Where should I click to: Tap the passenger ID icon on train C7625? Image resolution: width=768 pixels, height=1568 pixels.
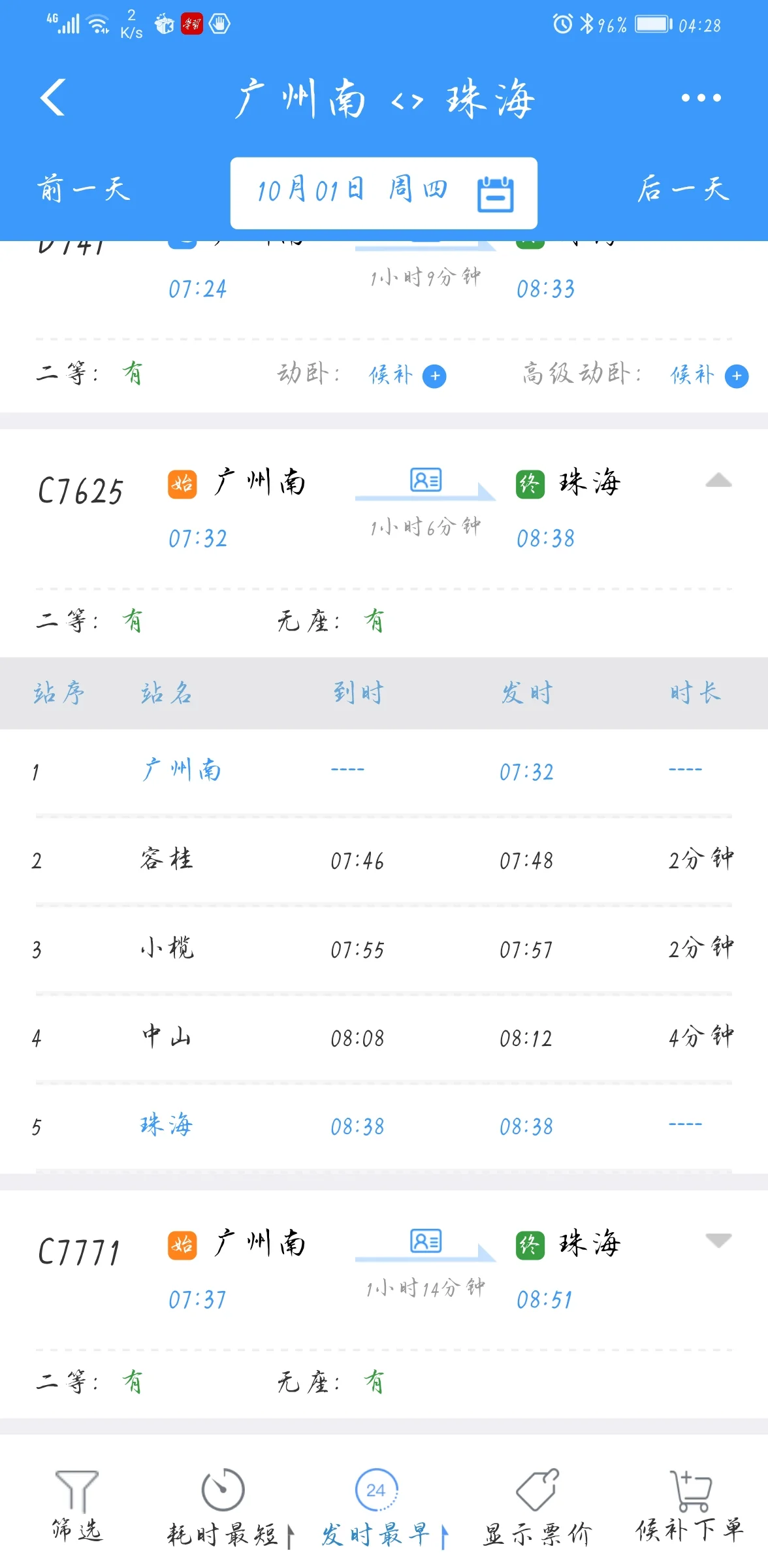pyautogui.click(x=425, y=481)
